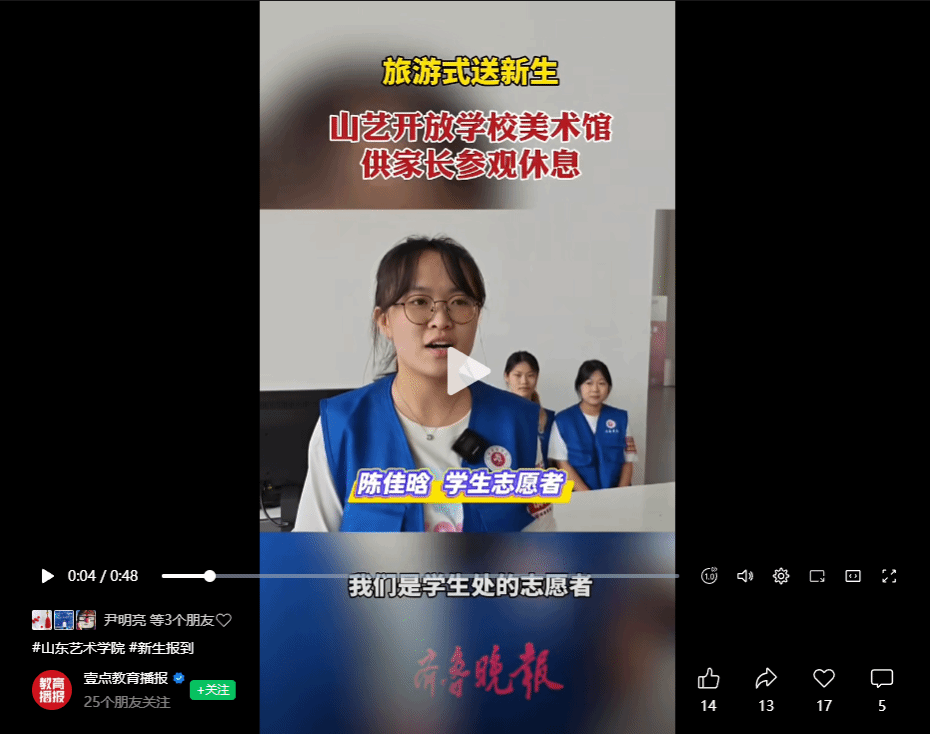Image resolution: width=930 pixels, height=734 pixels.
Task: Mute the video sound
Action: pos(745,576)
